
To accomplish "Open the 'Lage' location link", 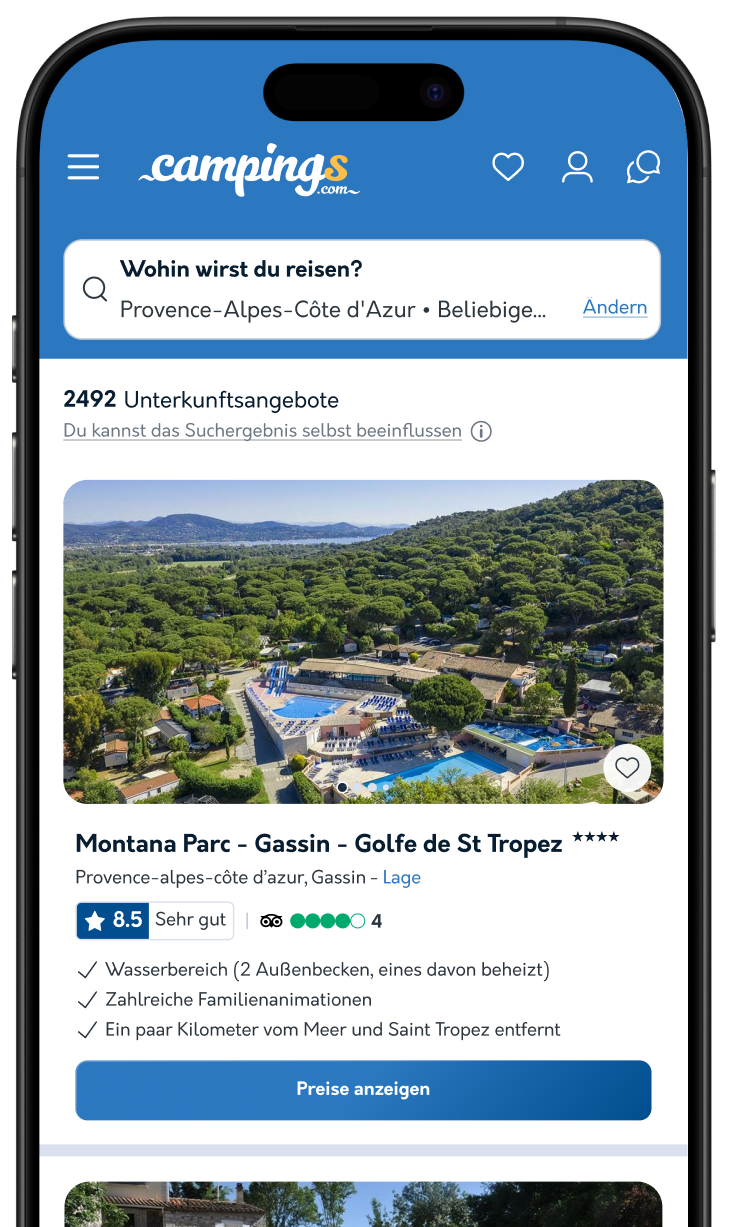I will click(401, 877).
